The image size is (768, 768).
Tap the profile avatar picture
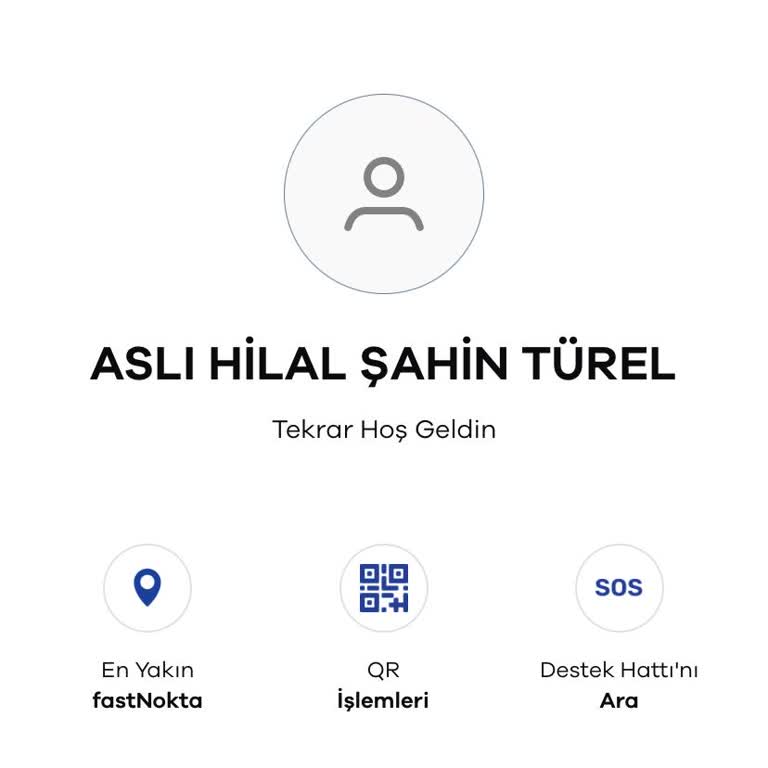coord(384,194)
